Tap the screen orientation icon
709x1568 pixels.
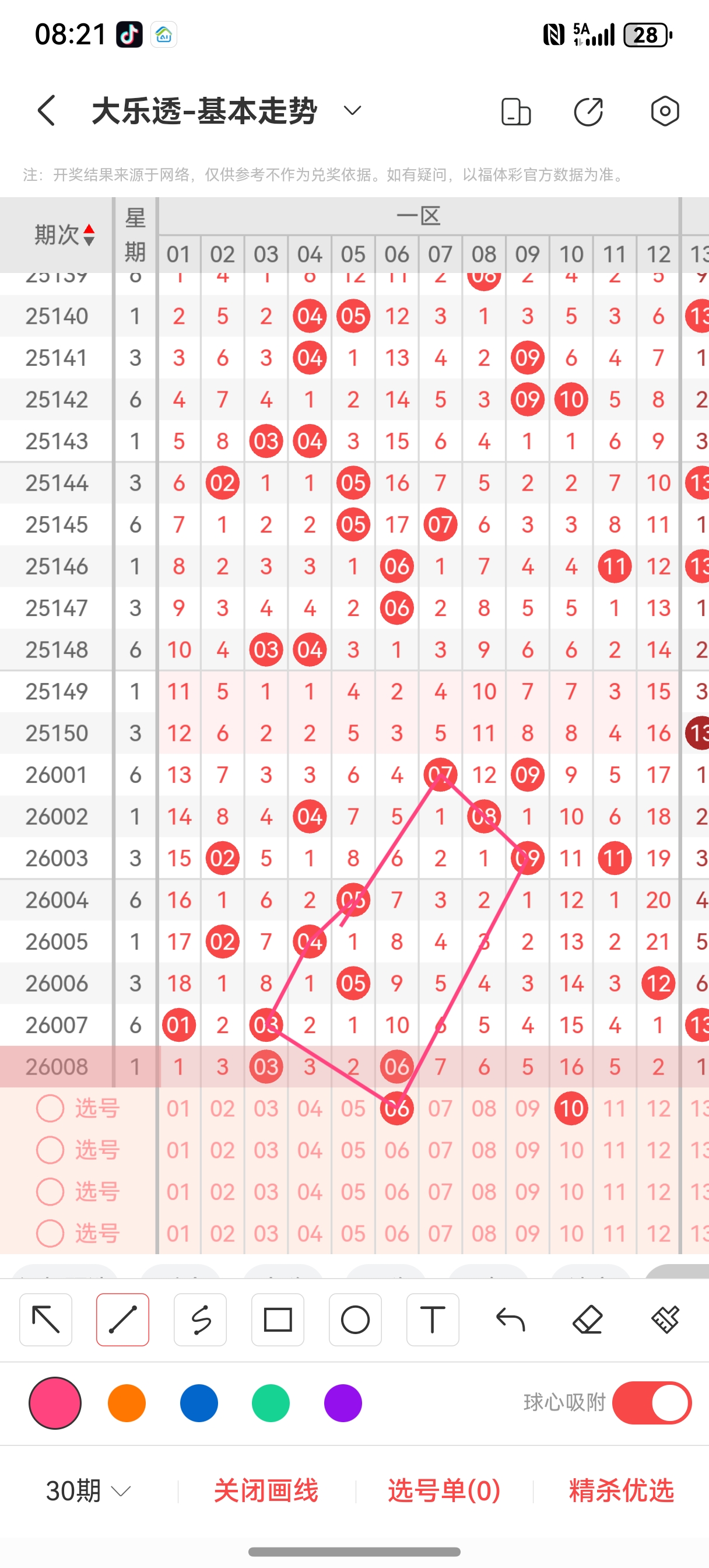[x=515, y=111]
